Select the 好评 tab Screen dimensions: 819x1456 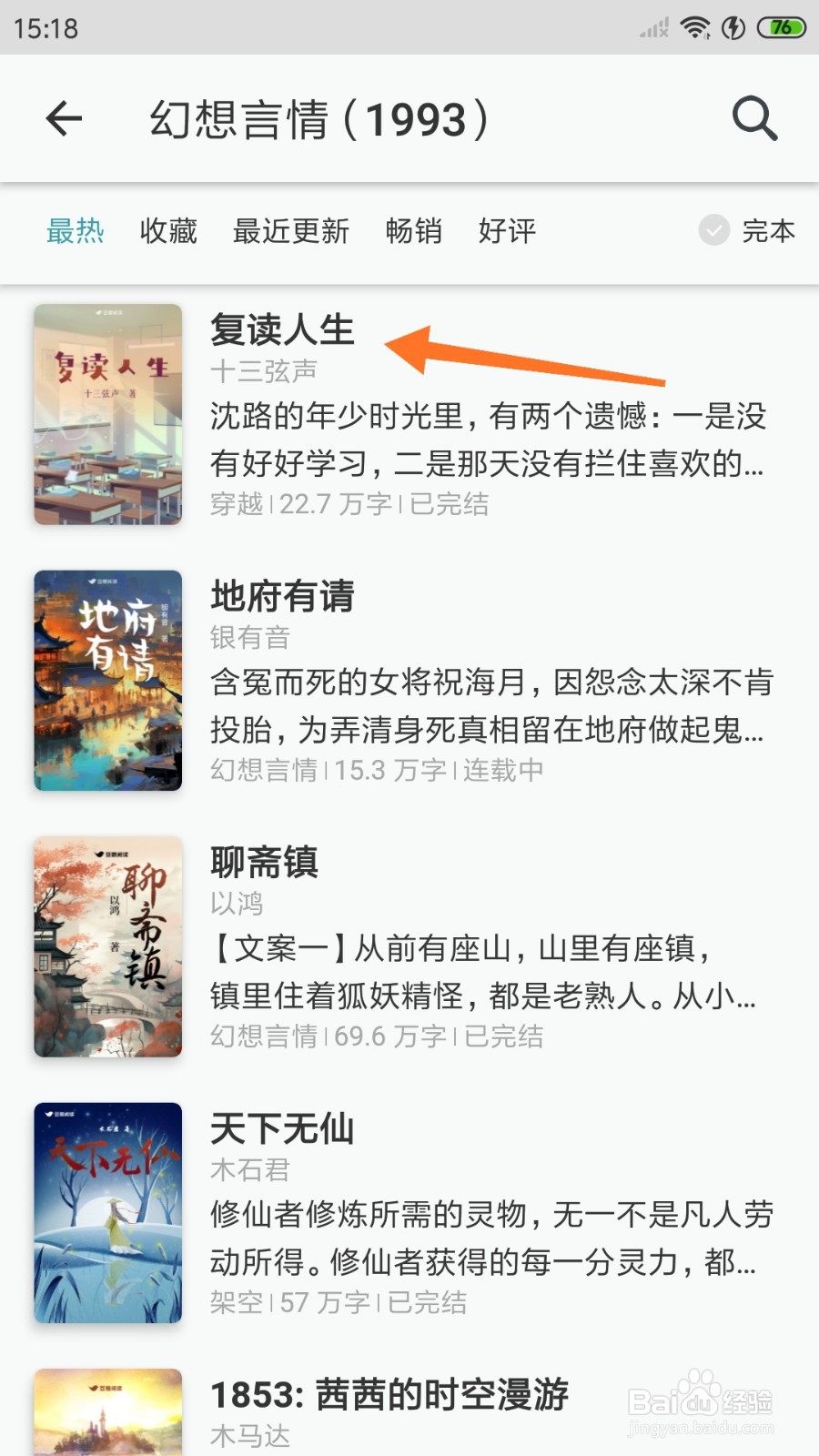[507, 231]
